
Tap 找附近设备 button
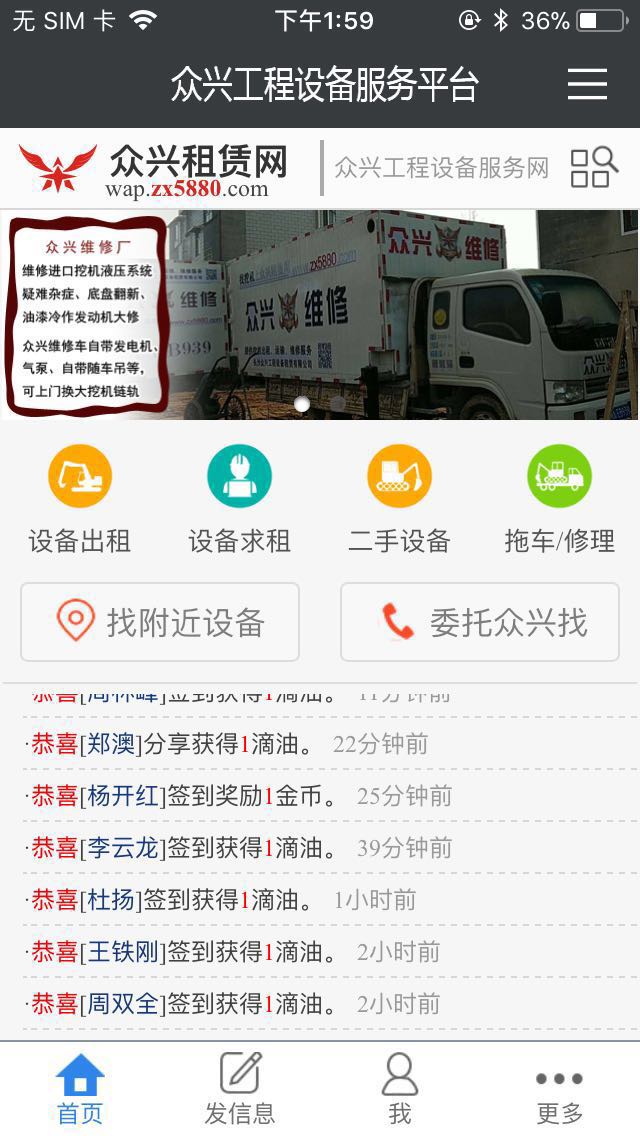point(160,622)
